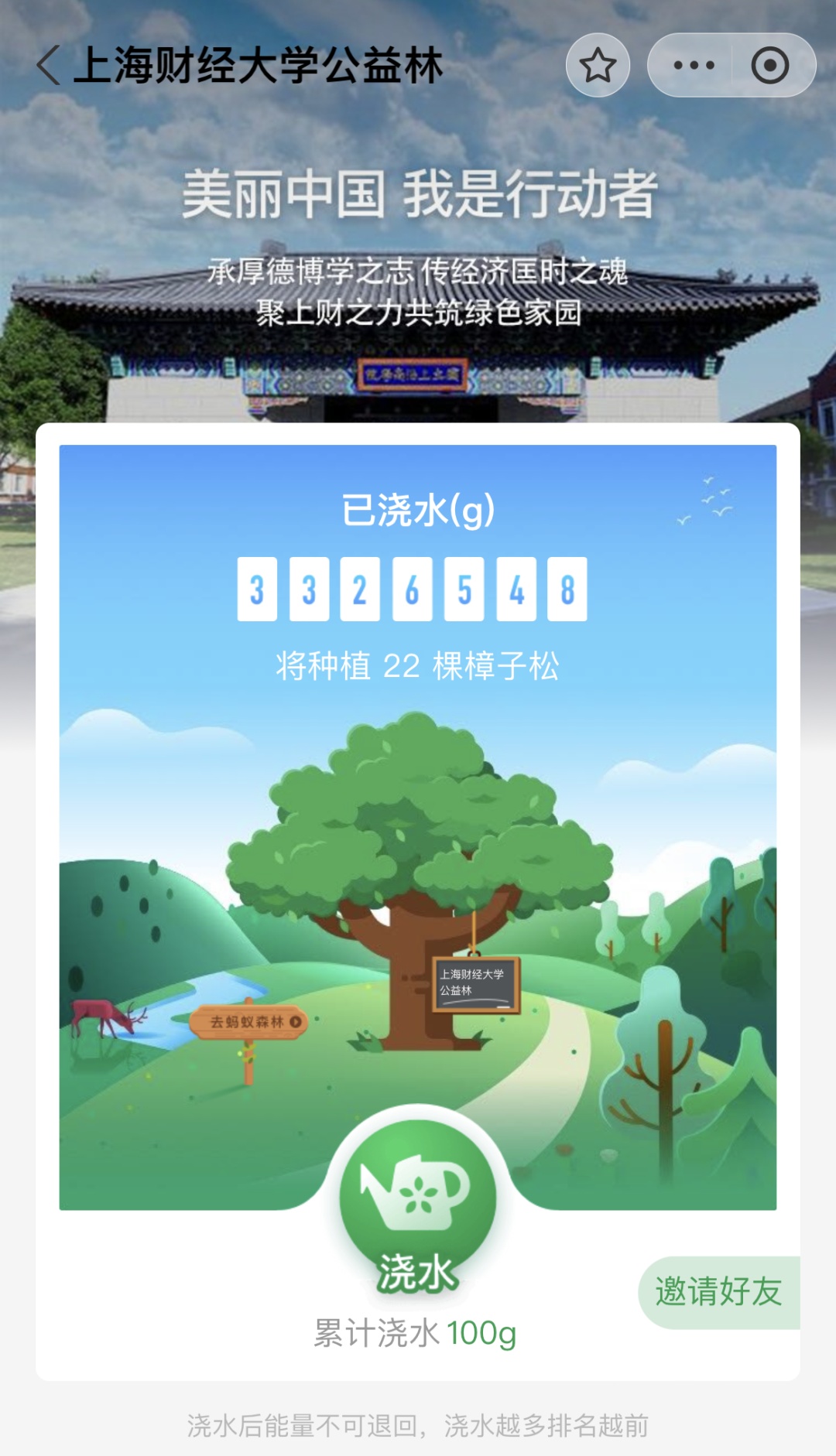
Task: Tap 邀请好友 to invite friends
Action: click(x=719, y=1292)
